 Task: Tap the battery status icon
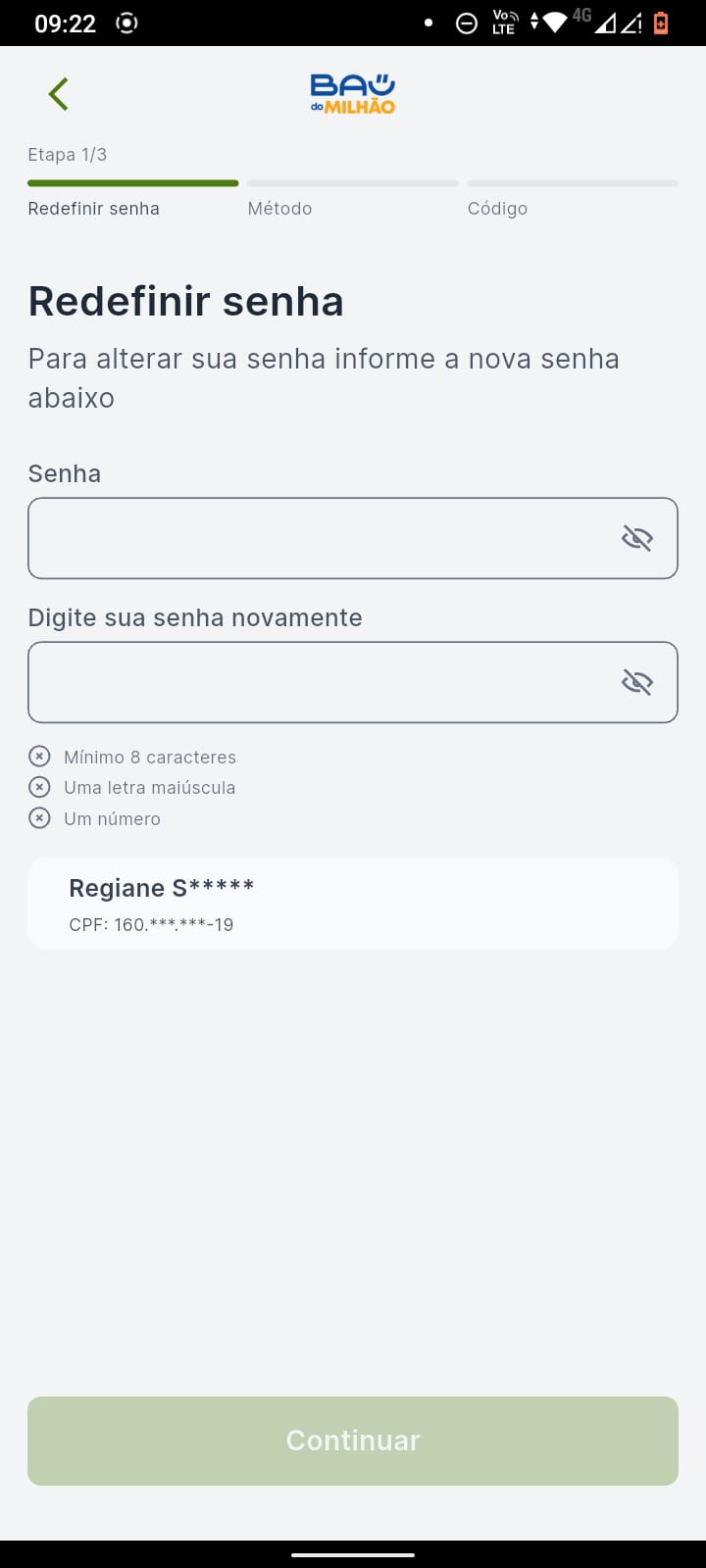pos(665,22)
